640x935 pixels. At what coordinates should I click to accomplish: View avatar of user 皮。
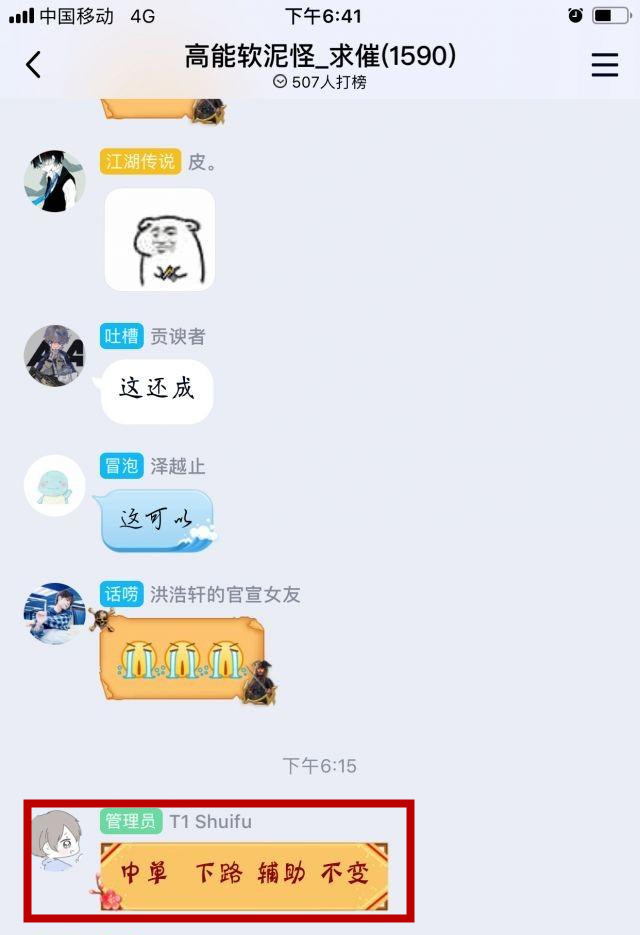point(54,181)
